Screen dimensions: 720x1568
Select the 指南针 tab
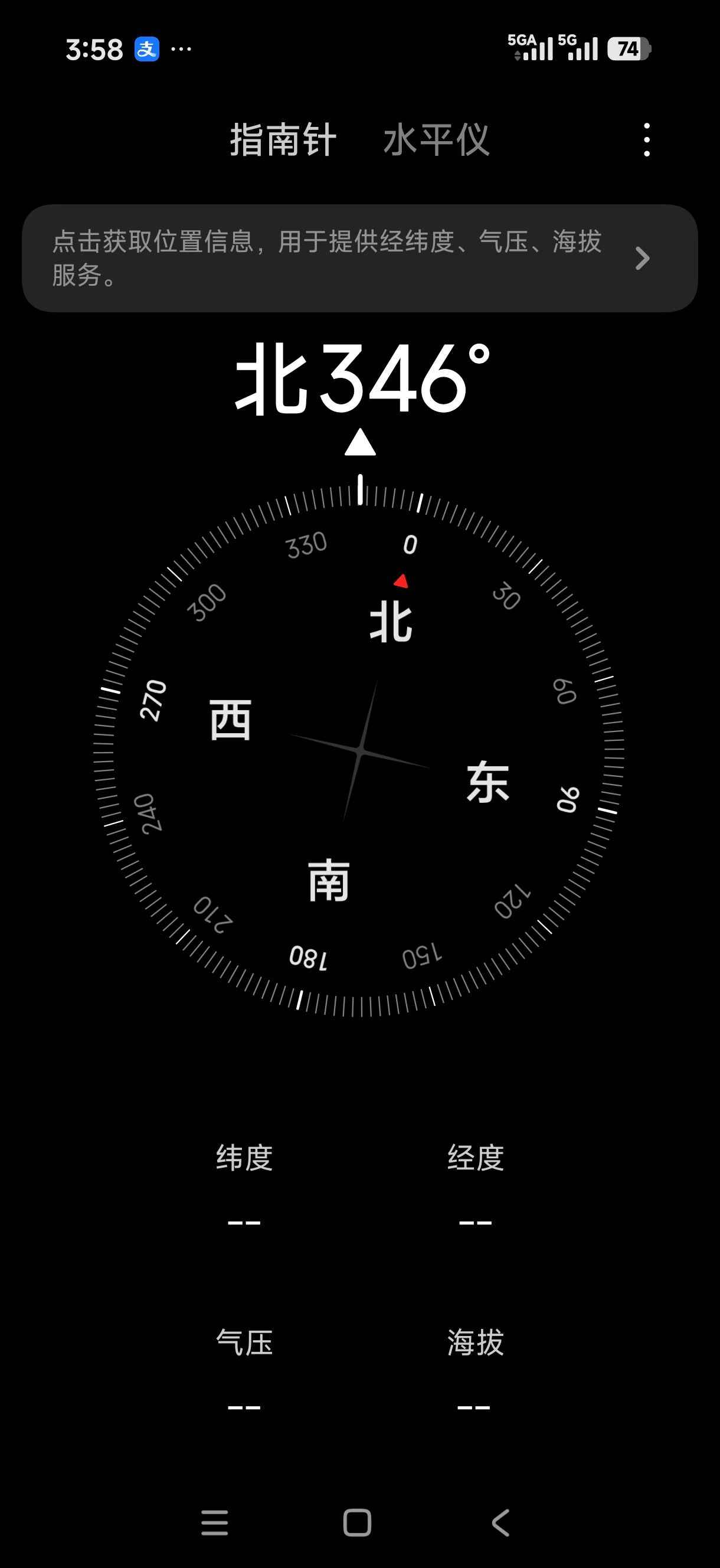pos(283,139)
